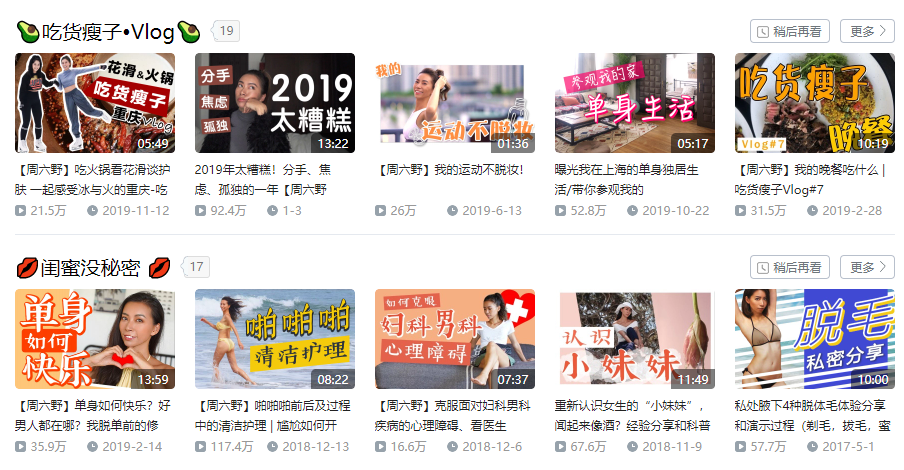Tap 稍后再看 in the 吃货瘦子•Vlog section
The image size is (904, 470).
pos(790,31)
